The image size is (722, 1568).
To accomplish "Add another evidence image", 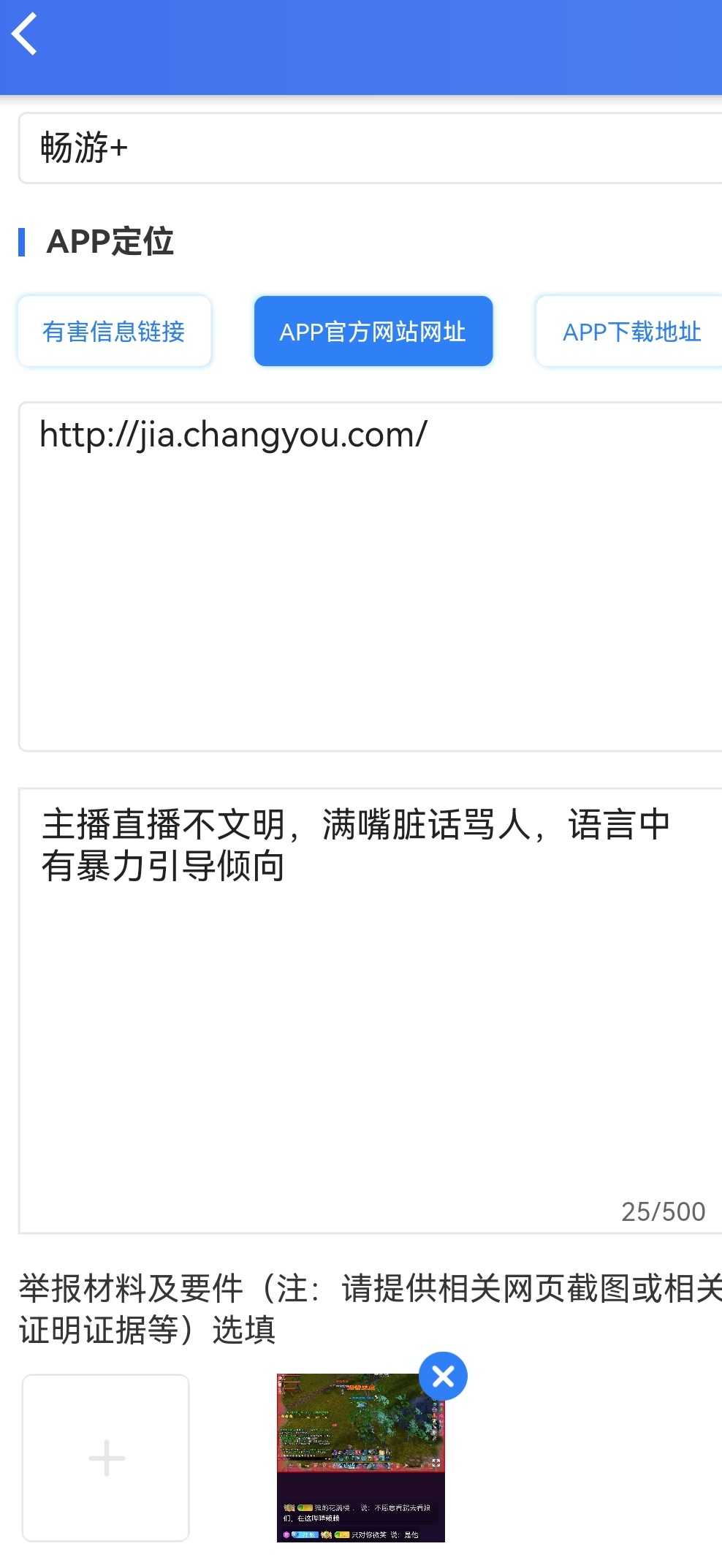I will [x=106, y=1458].
